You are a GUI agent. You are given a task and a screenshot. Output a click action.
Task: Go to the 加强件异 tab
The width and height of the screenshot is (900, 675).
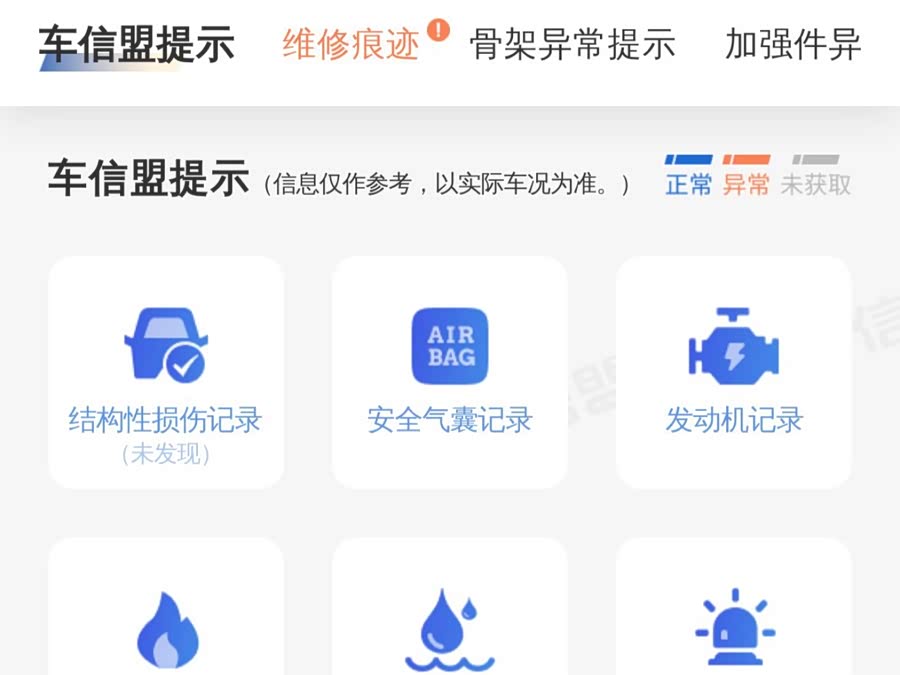[792, 44]
